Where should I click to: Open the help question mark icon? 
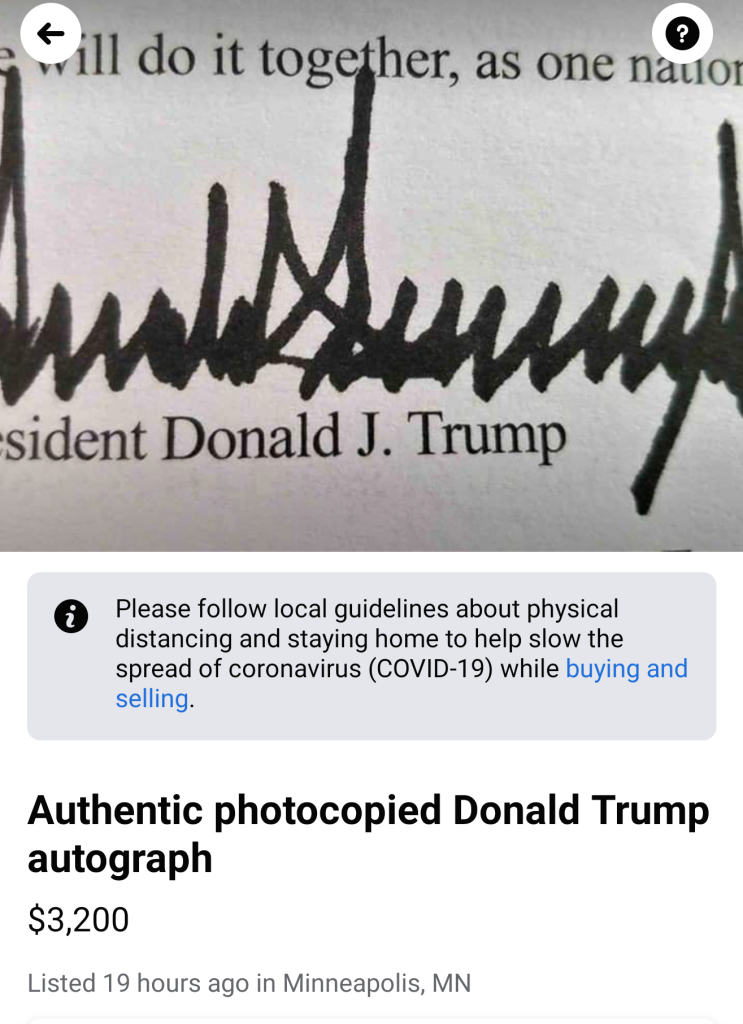pos(682,35)
